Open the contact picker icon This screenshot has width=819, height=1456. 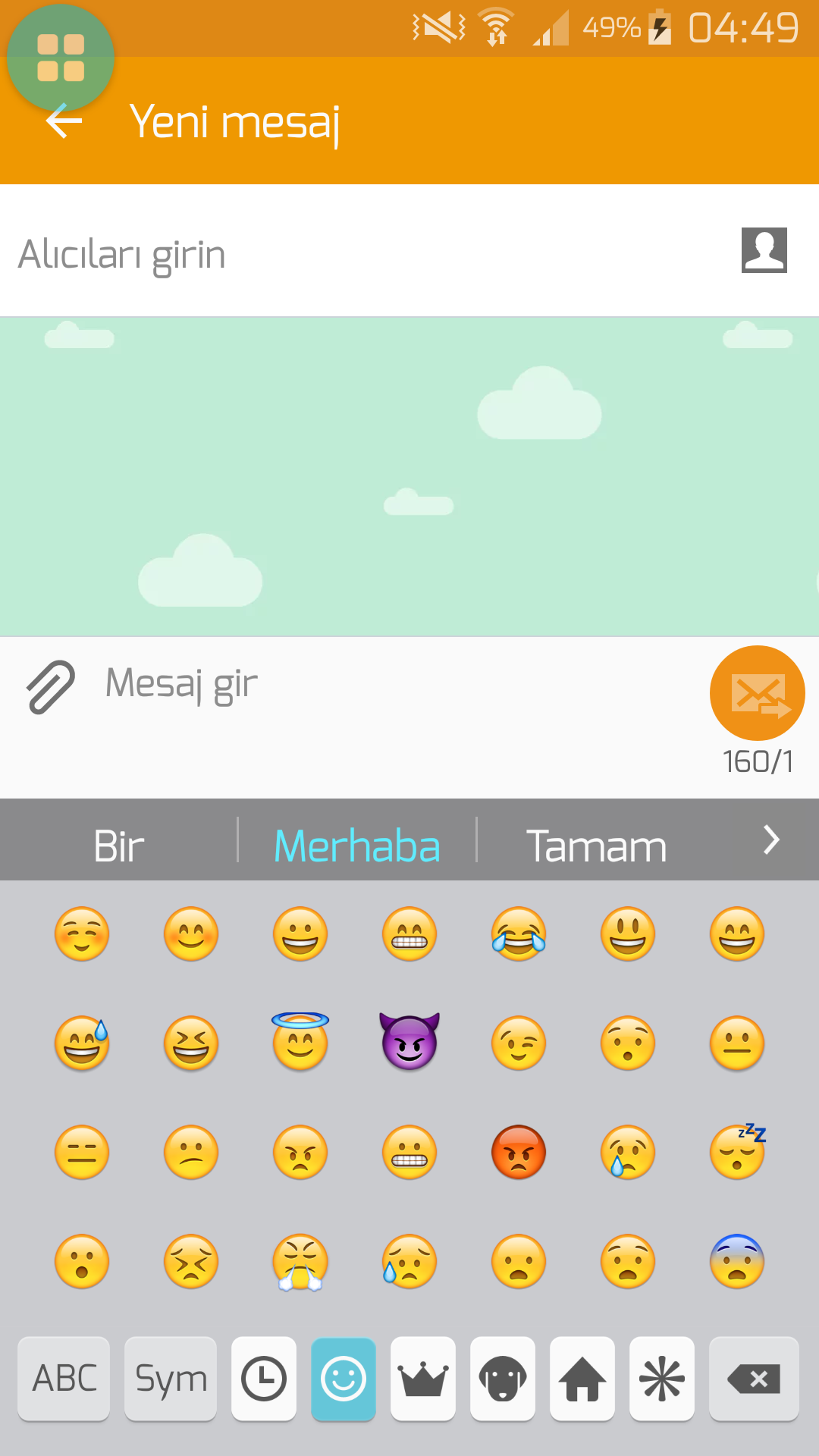tap(764, 250)
